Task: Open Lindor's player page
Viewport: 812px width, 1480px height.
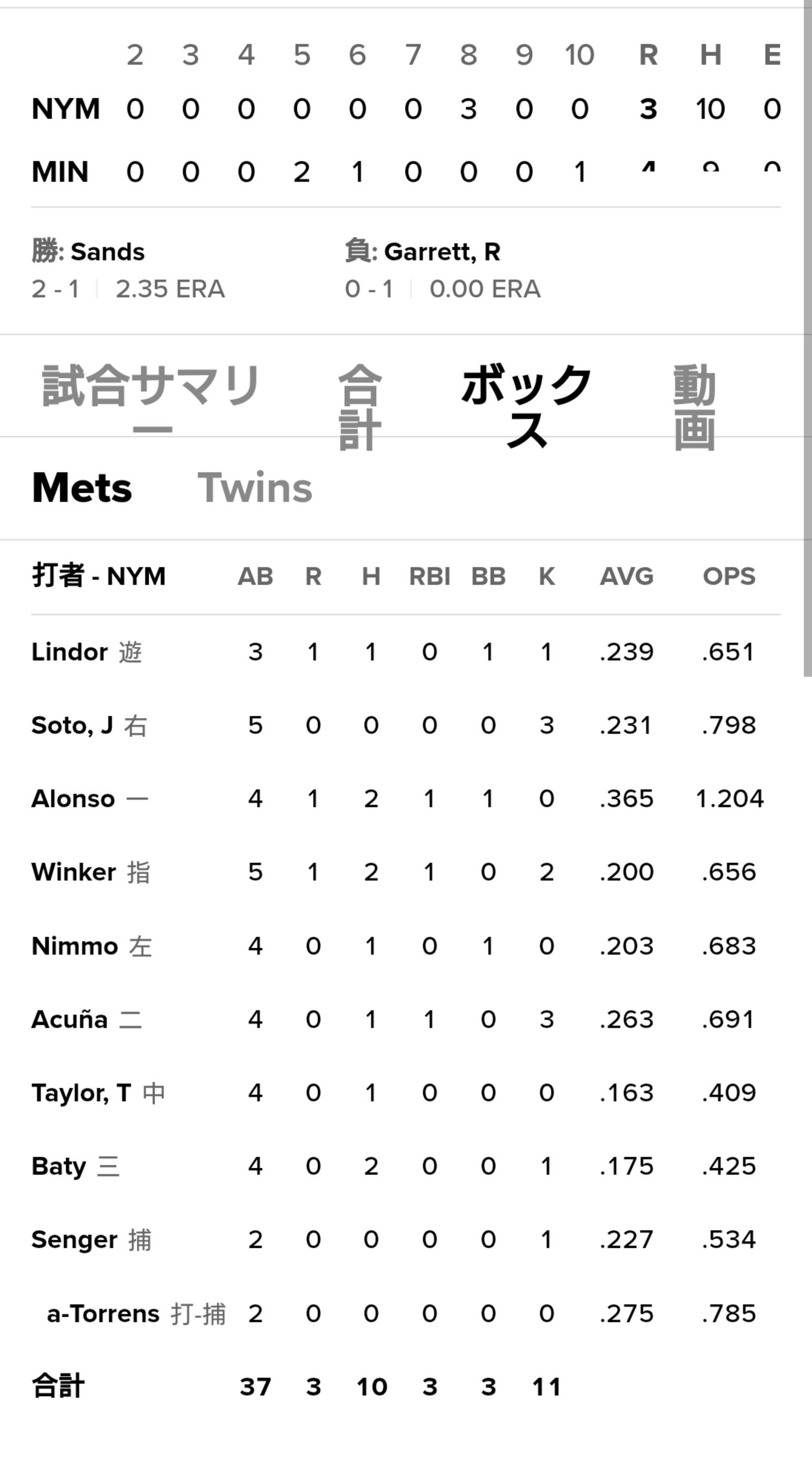Action: (70, 652)
